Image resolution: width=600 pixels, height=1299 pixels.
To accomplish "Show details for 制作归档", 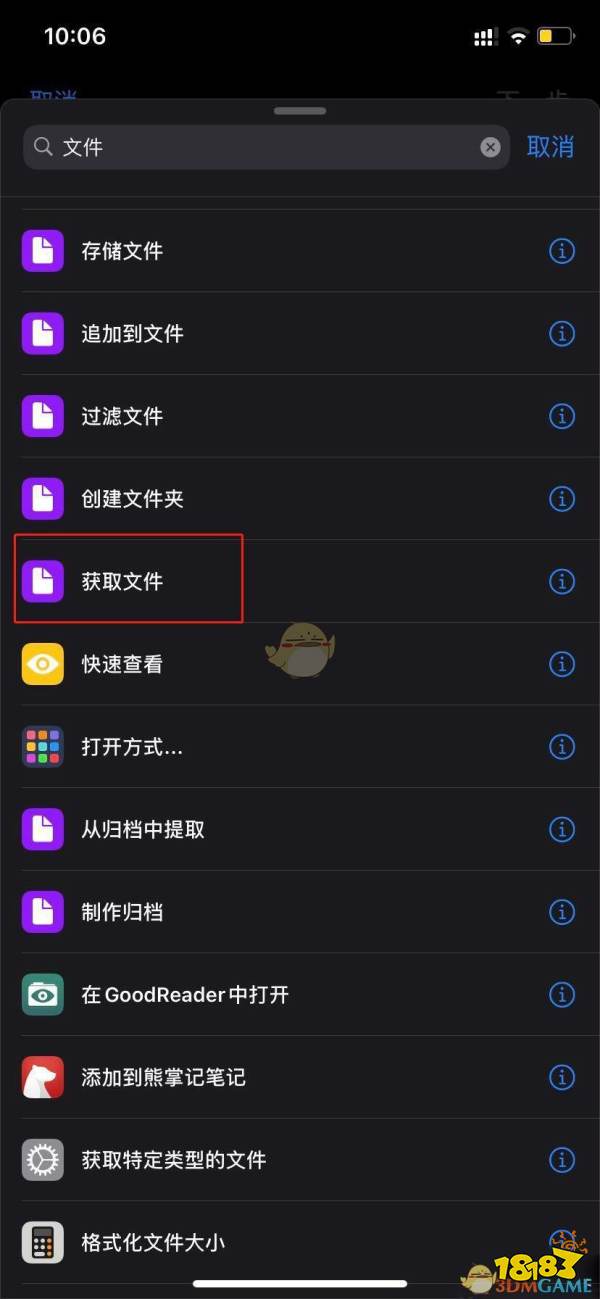I will point(562,912).
